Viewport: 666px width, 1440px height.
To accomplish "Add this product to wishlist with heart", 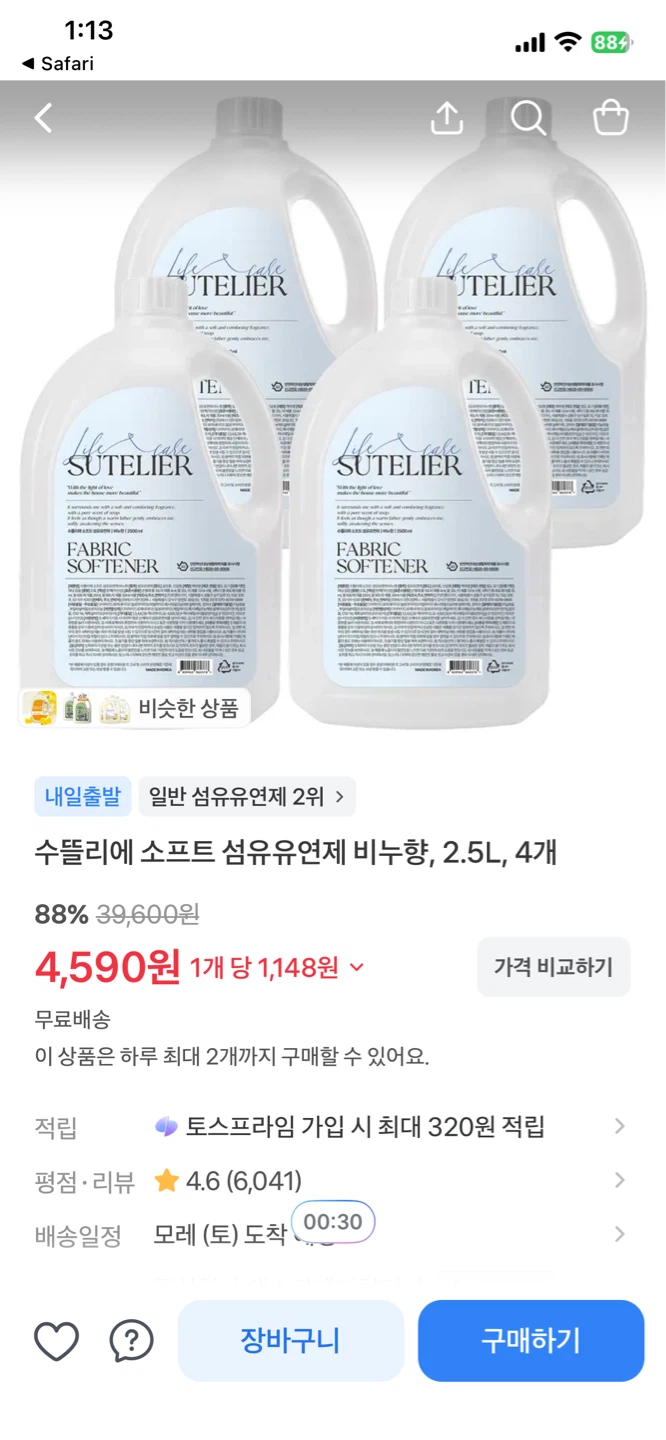I will coord(56,1341).
